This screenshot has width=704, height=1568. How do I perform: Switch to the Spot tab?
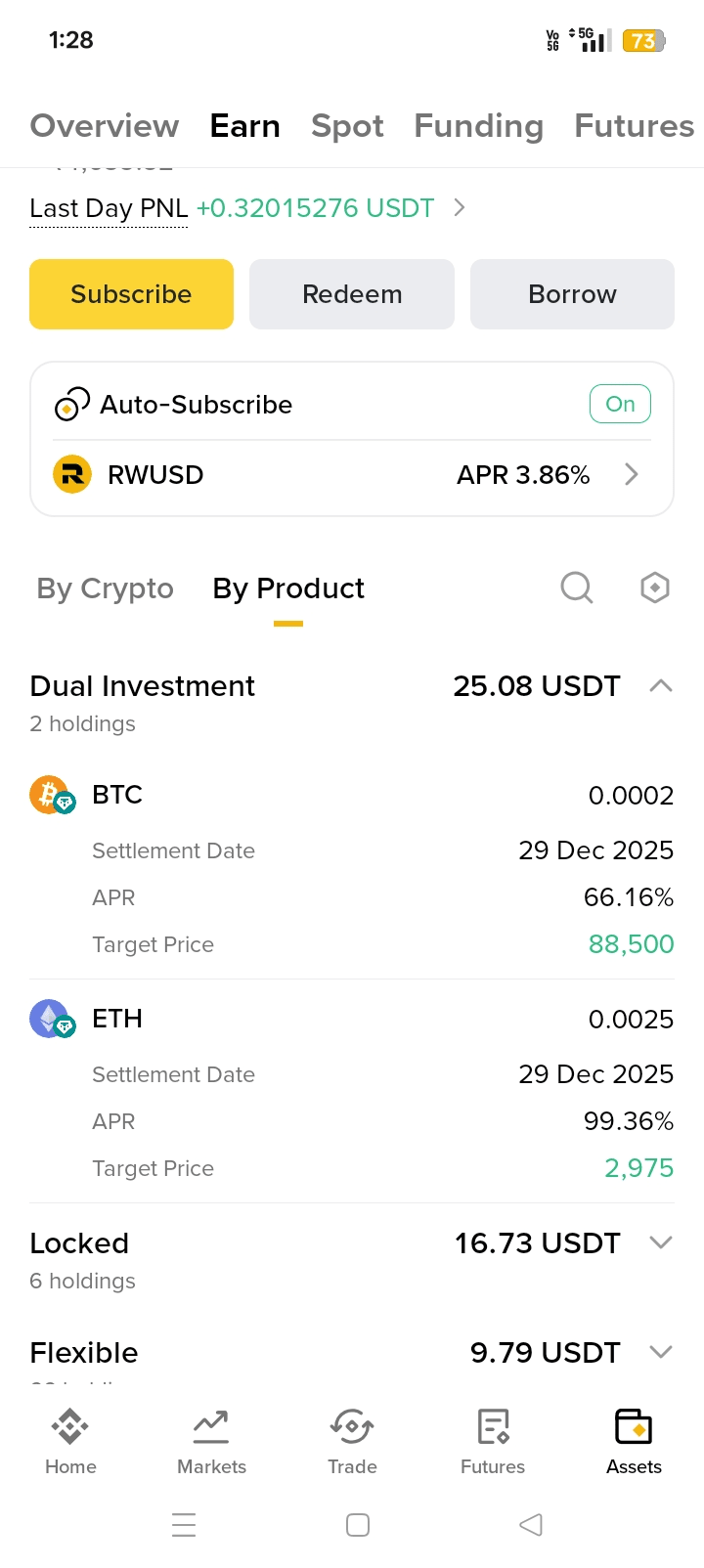click(347, 126)
